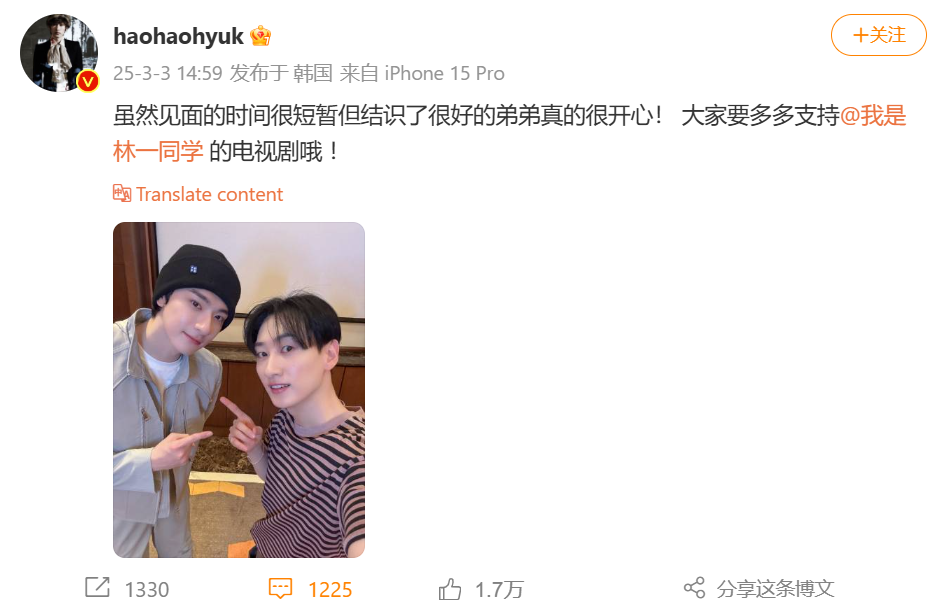Share this post via 分享这条博文
The height and width of the screenshot is (613, 937).
760,589
